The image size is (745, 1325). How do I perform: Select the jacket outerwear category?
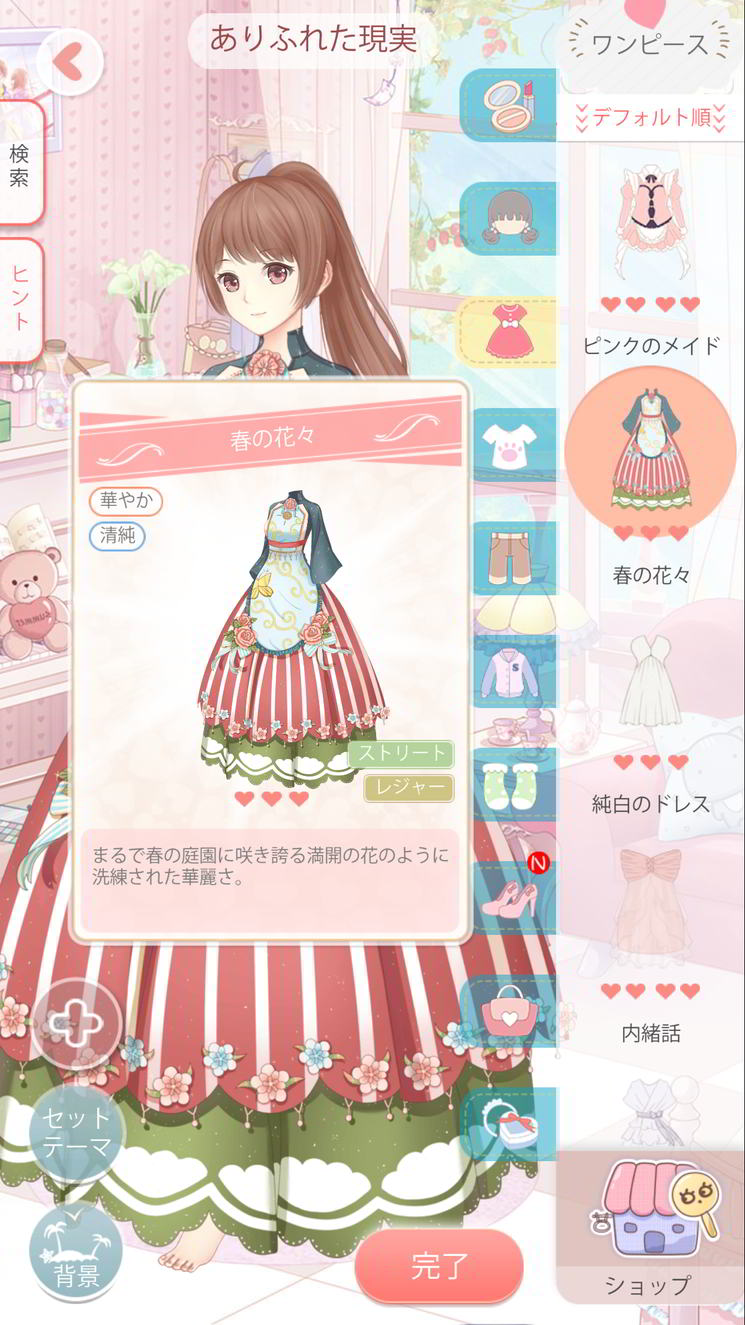click(509, 668)
